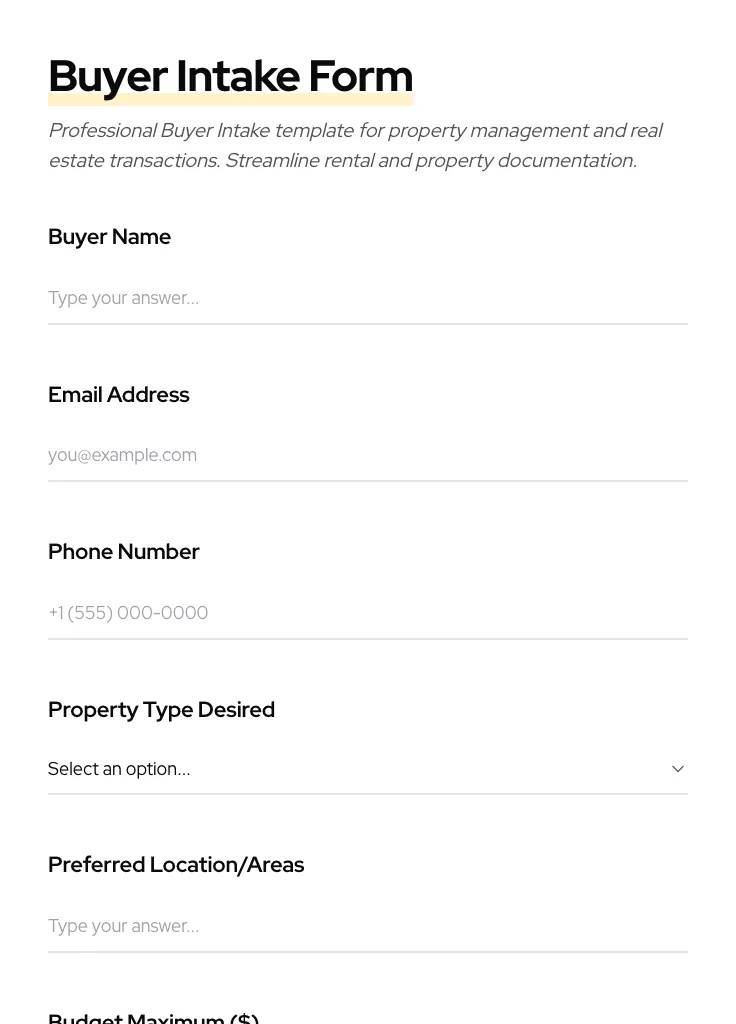736x1024 pixels.
Task: Expand the Property Type Desired dropdown
Action: (x=367, y=769)
